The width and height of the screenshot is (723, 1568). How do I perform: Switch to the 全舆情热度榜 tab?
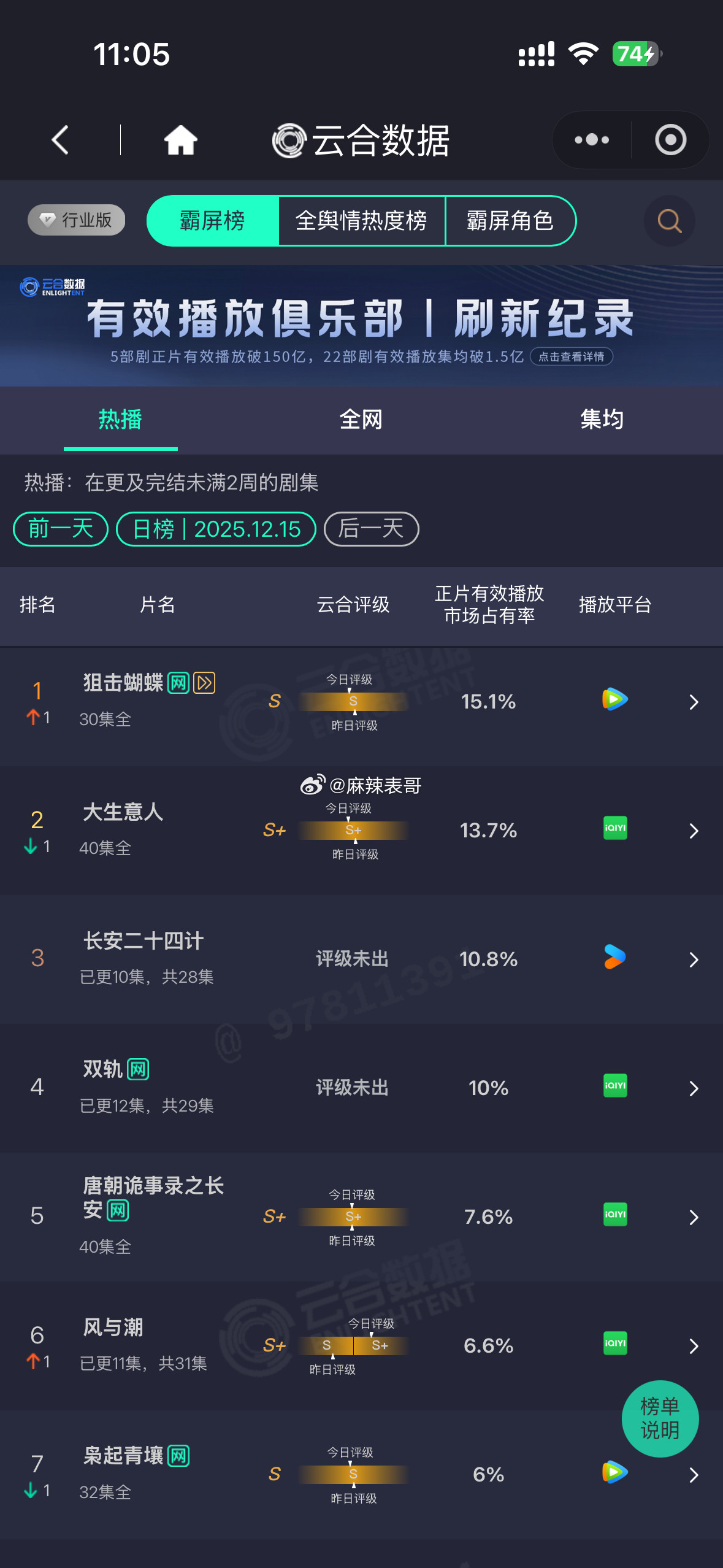tap(362, 221)
